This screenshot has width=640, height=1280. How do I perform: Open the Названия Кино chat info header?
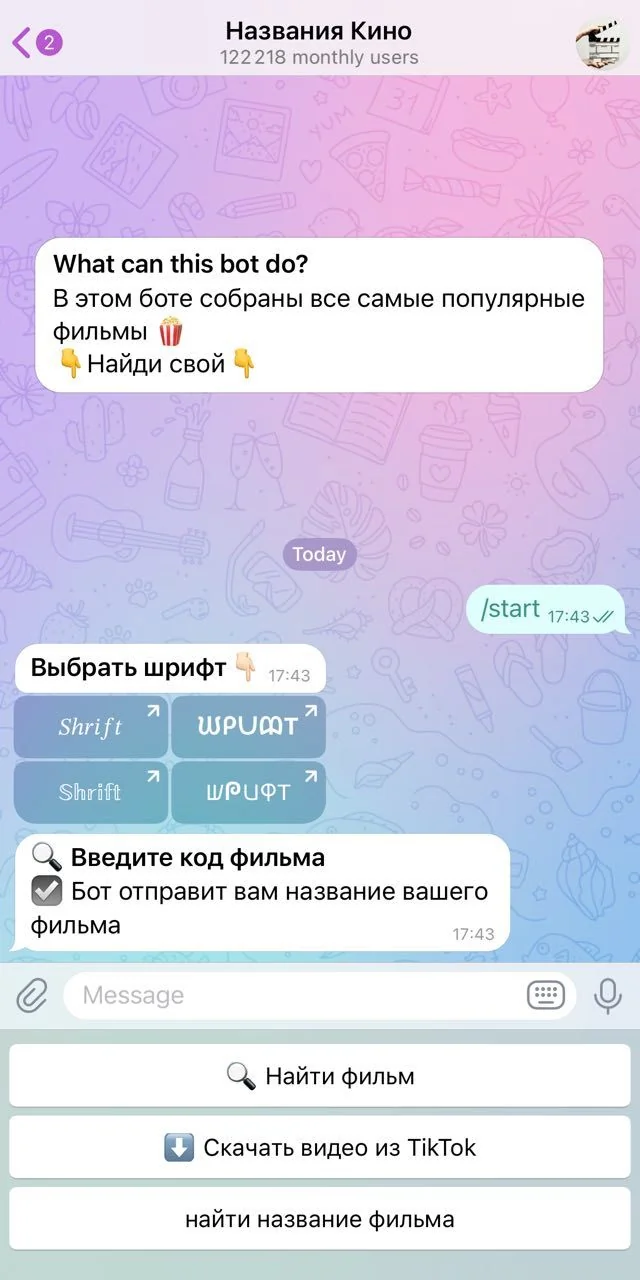pyautogui.click(x=319, y=43)
